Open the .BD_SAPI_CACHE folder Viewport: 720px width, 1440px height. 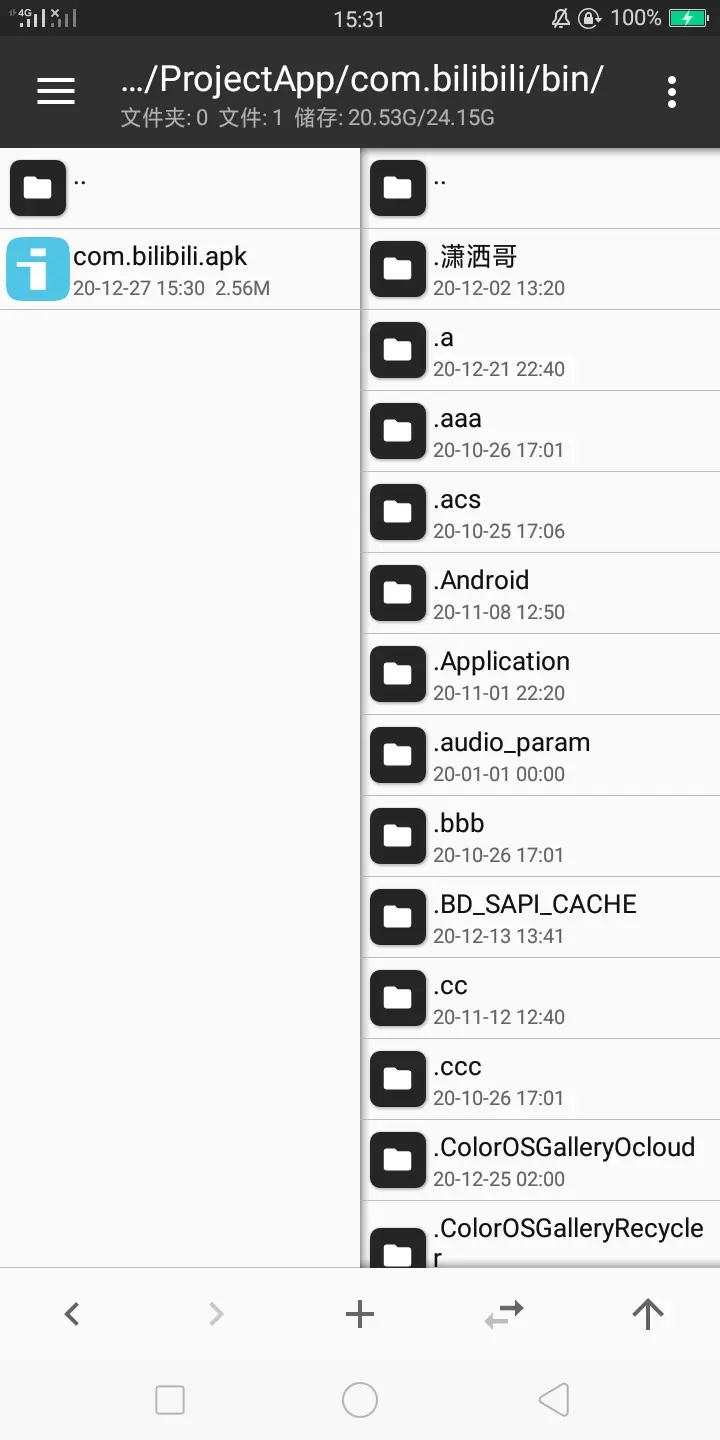[x=540, y=918]
